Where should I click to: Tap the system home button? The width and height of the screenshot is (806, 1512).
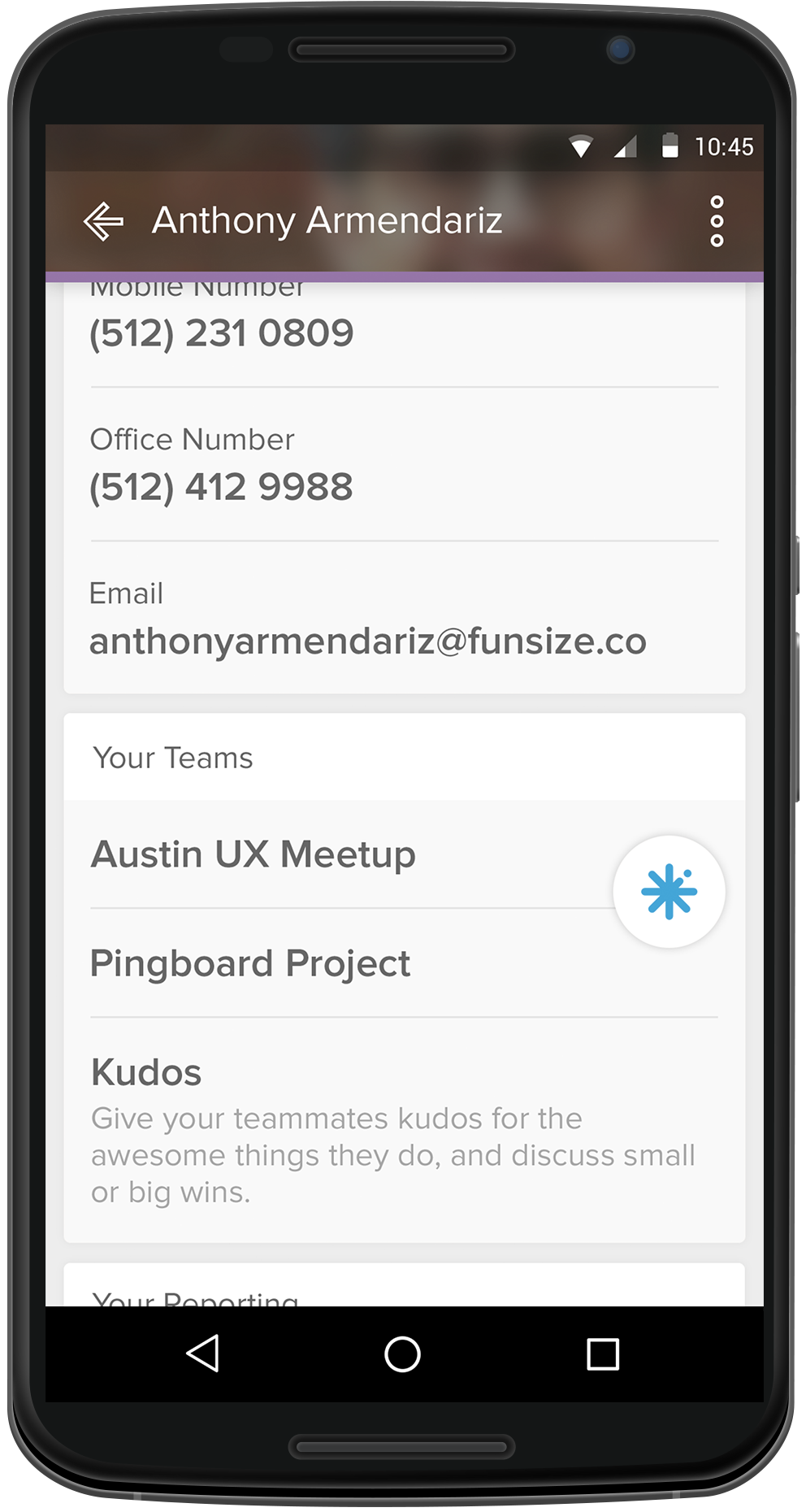(402, 1354)
